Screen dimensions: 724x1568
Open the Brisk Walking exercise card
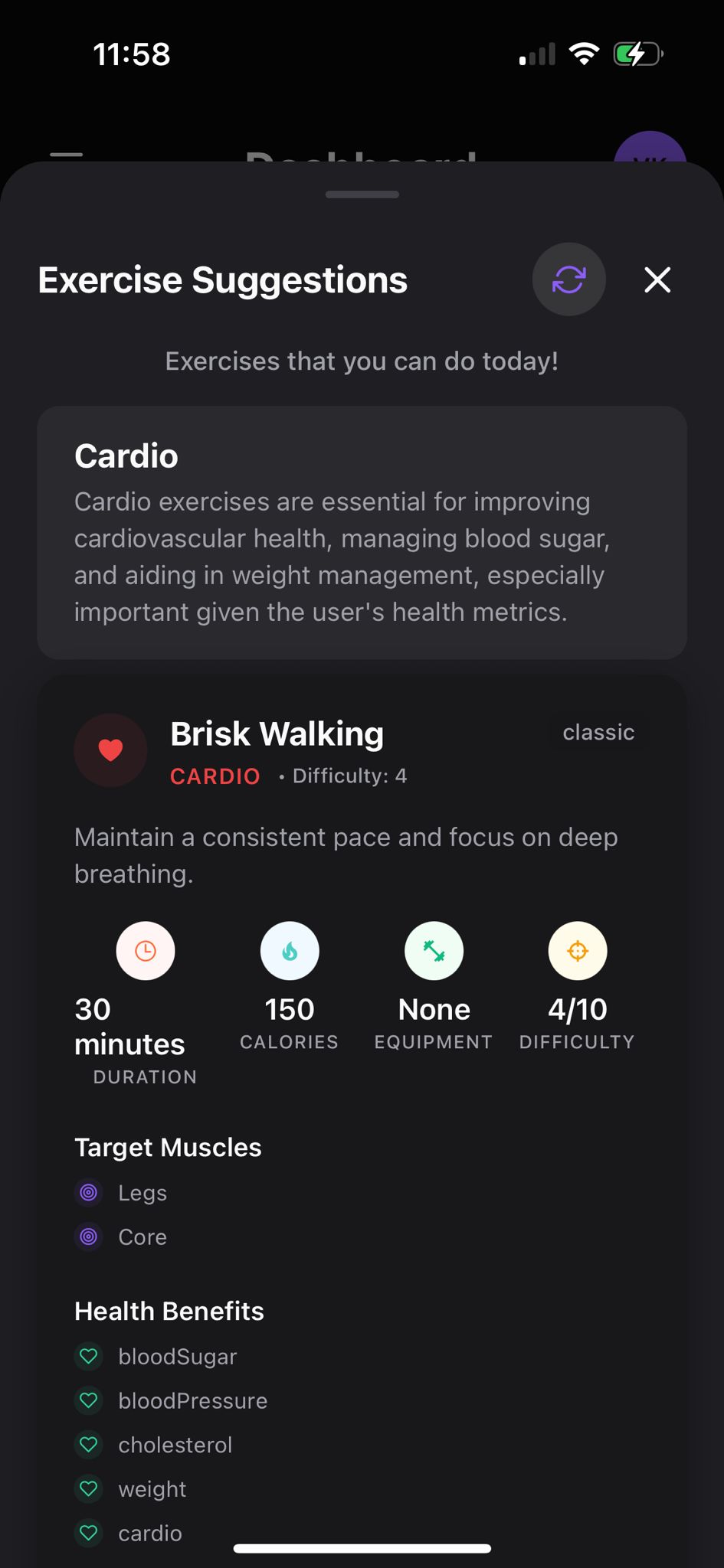277,734
